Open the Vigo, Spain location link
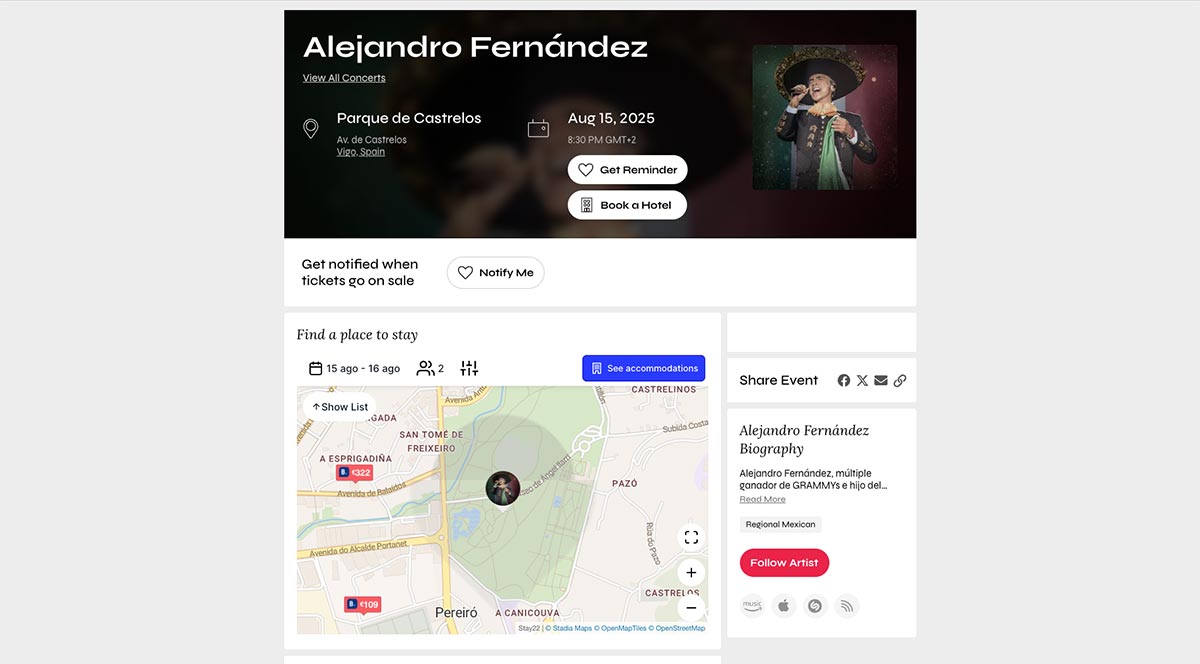 [361, 152]
